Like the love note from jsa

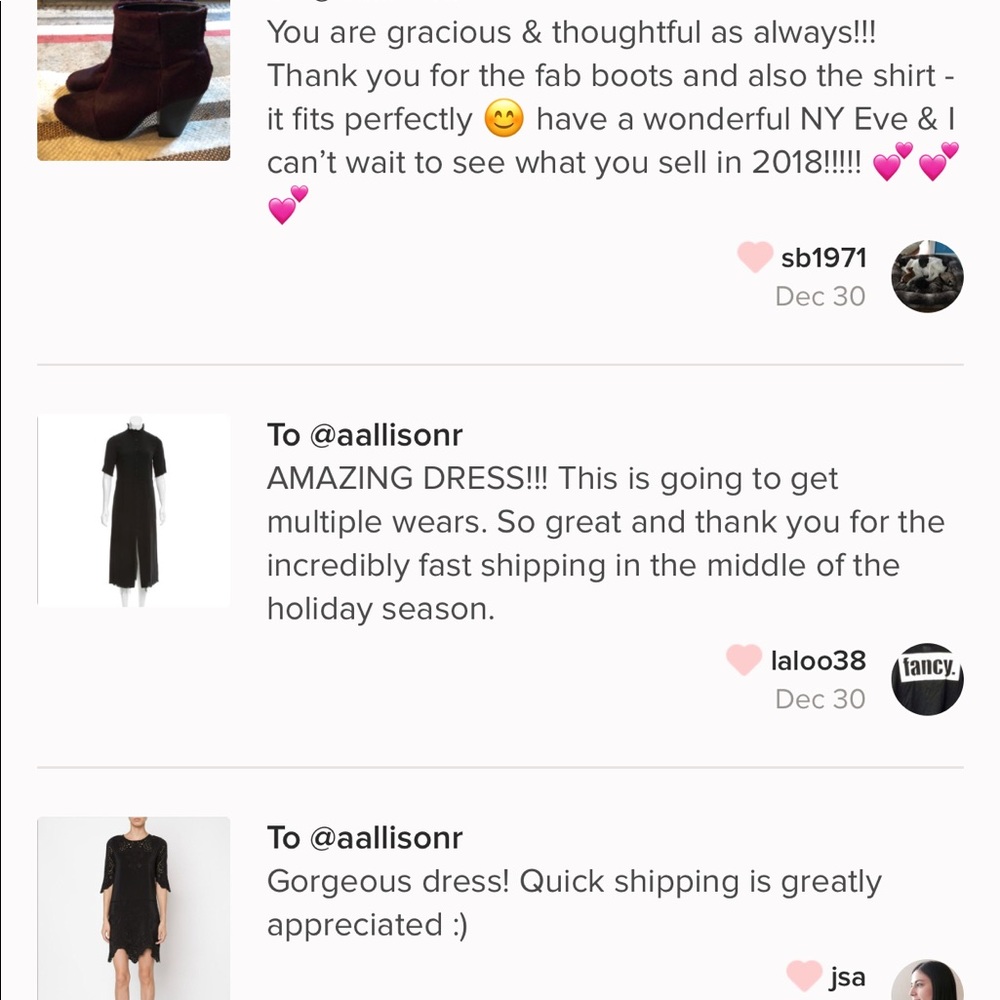click(804, 976)
